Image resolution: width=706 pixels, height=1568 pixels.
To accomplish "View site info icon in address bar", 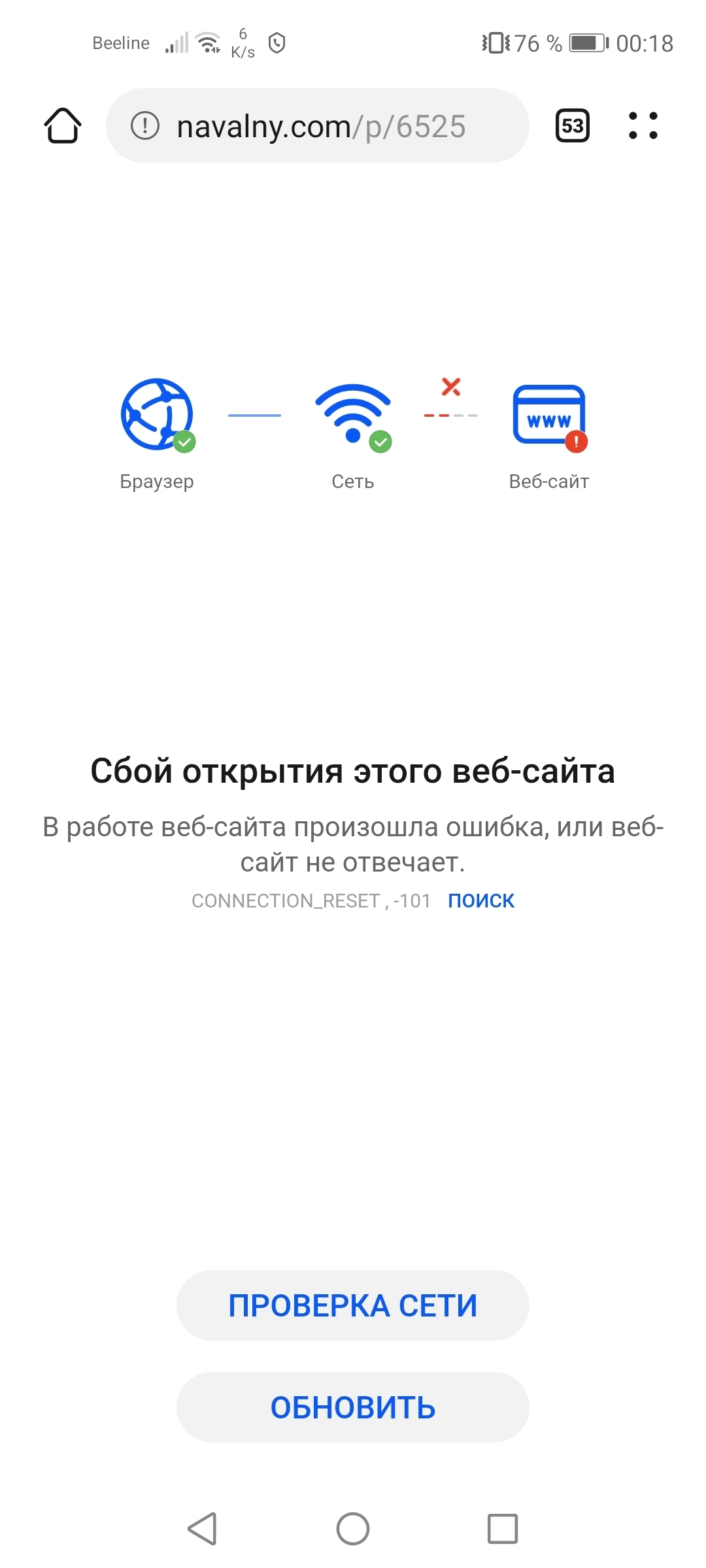I will coord(145,125).
